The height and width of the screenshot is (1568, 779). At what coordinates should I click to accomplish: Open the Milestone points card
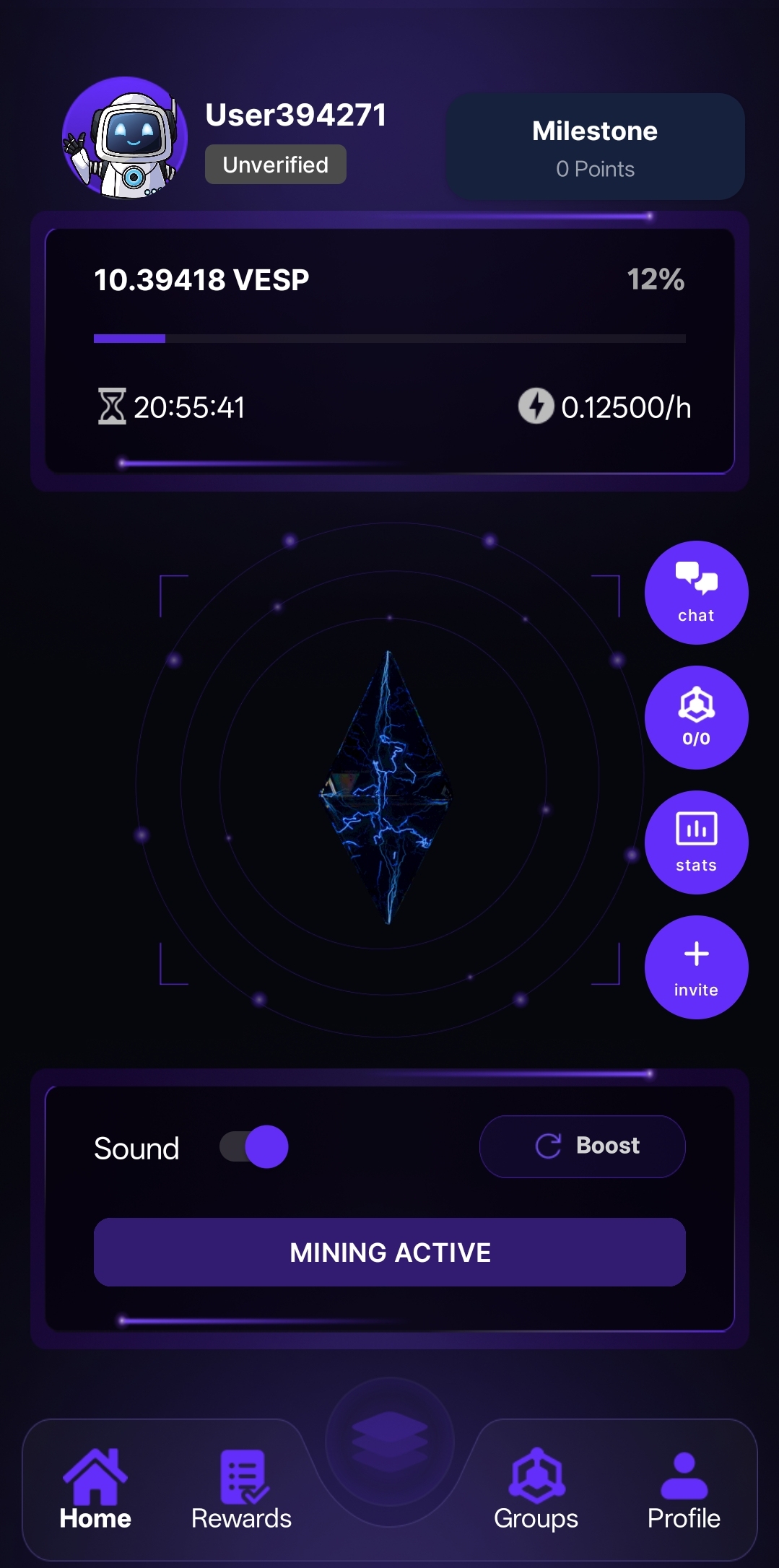pyautogui.click(x=596, y=147)
